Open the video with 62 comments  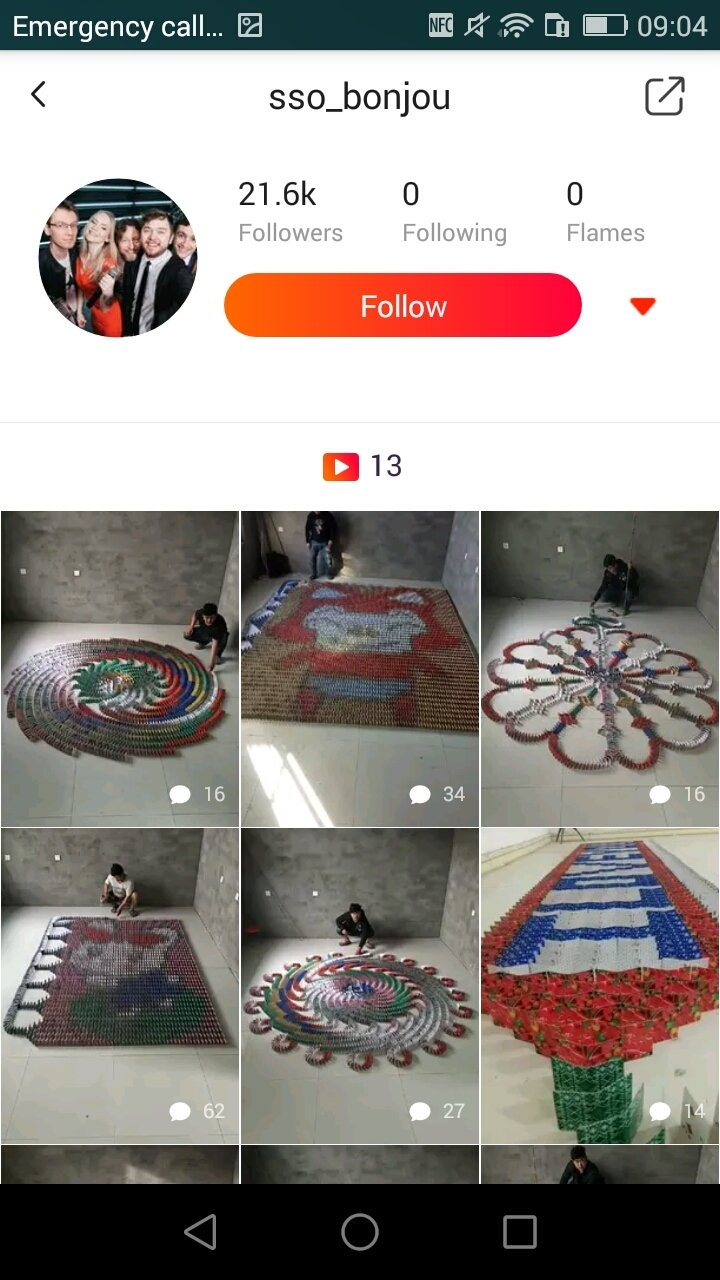click(x=120, y=985)
